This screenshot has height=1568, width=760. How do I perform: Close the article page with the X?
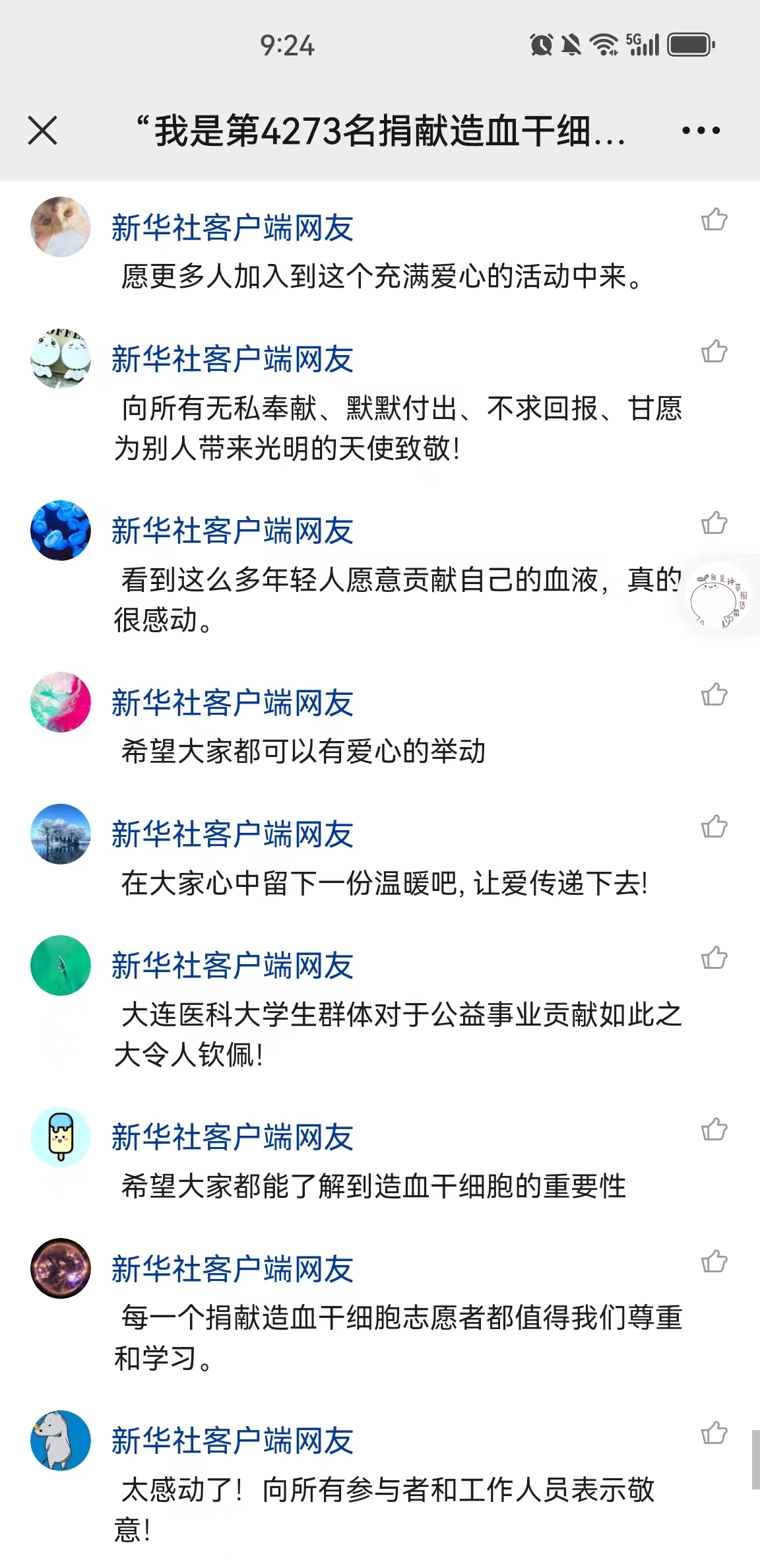click(x=43, y=130)
